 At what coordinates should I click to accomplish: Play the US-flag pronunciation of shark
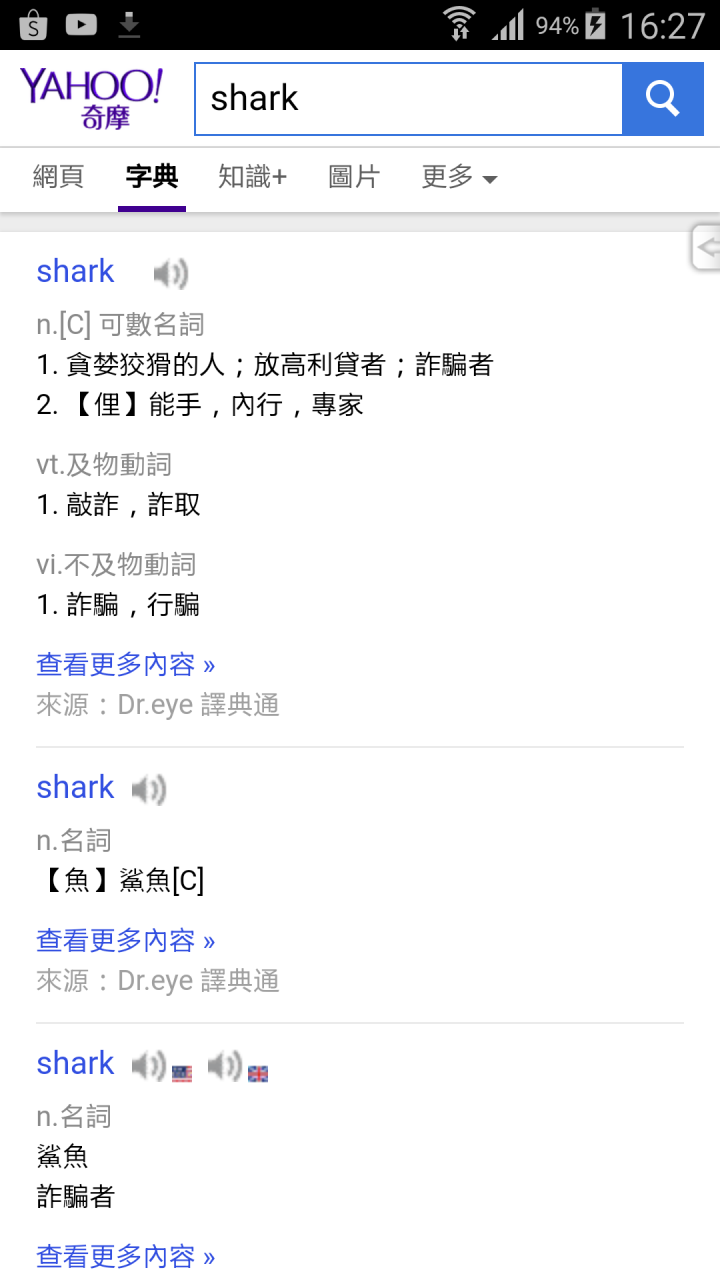click(161, 1067)
